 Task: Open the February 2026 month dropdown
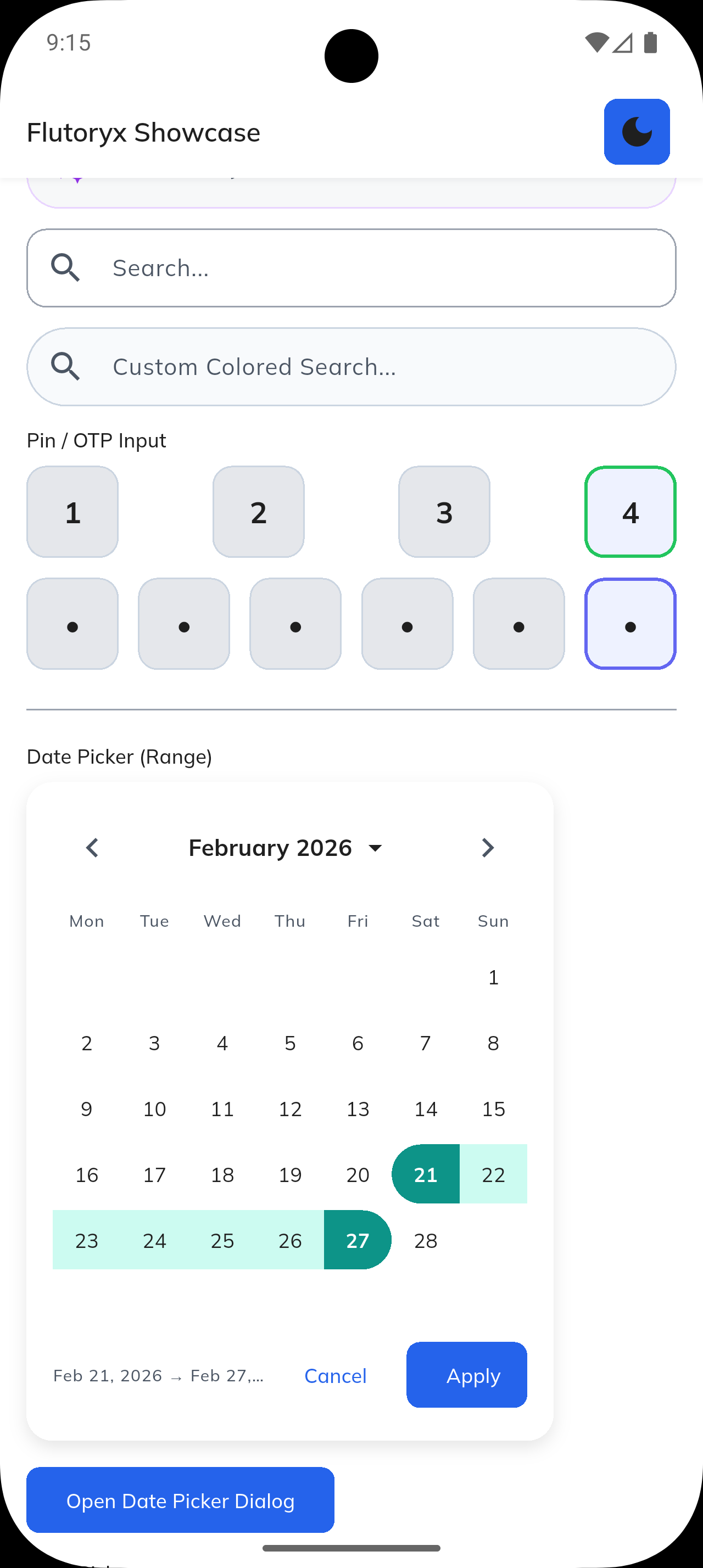point(376,847)
